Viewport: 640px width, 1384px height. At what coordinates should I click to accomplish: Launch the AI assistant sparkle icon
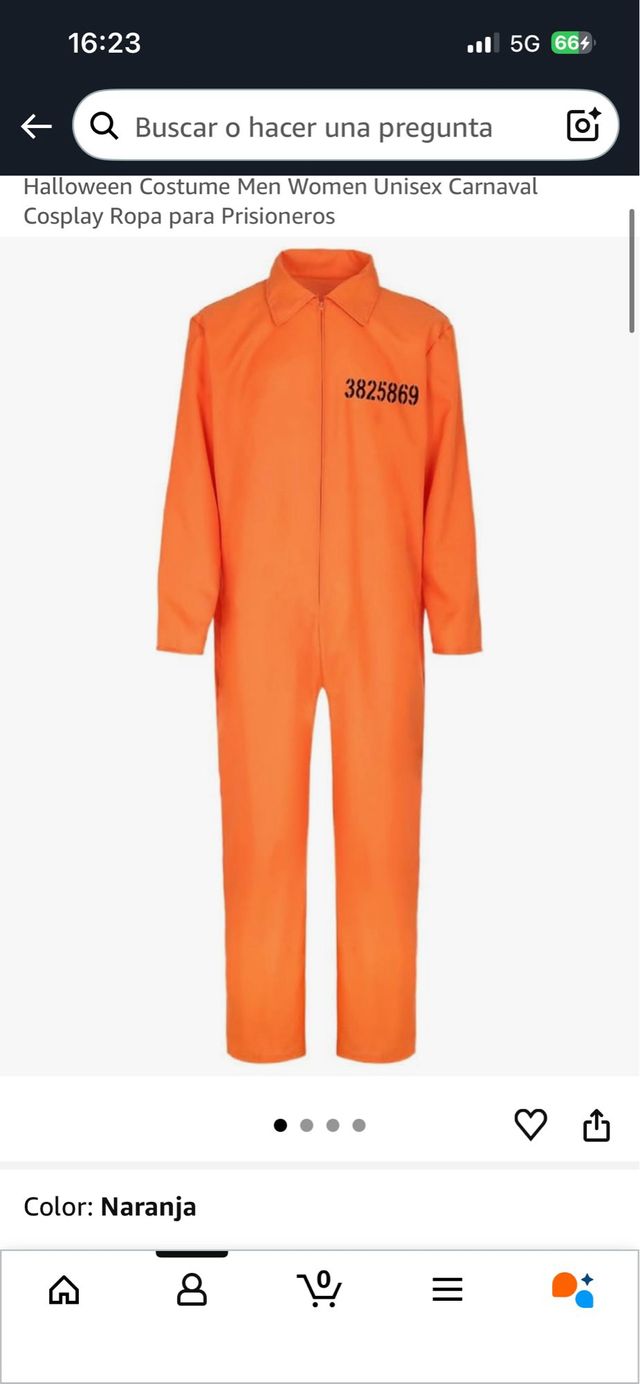pos(573,1290)
